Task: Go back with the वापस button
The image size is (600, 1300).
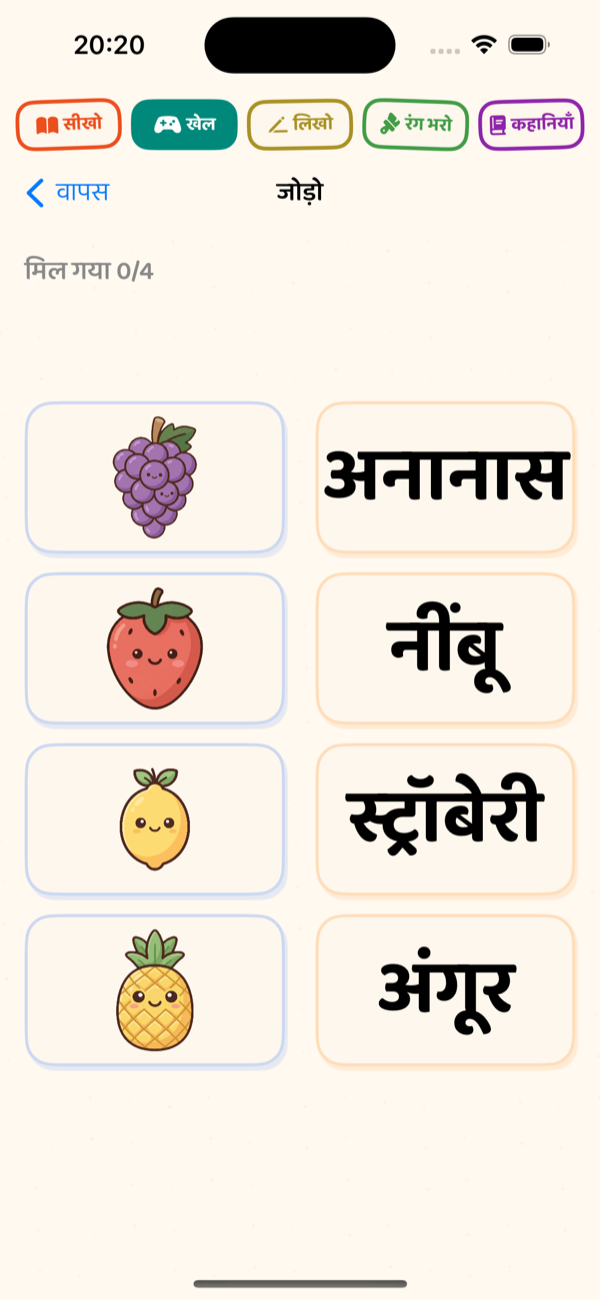Action: [x=67, y=192]
